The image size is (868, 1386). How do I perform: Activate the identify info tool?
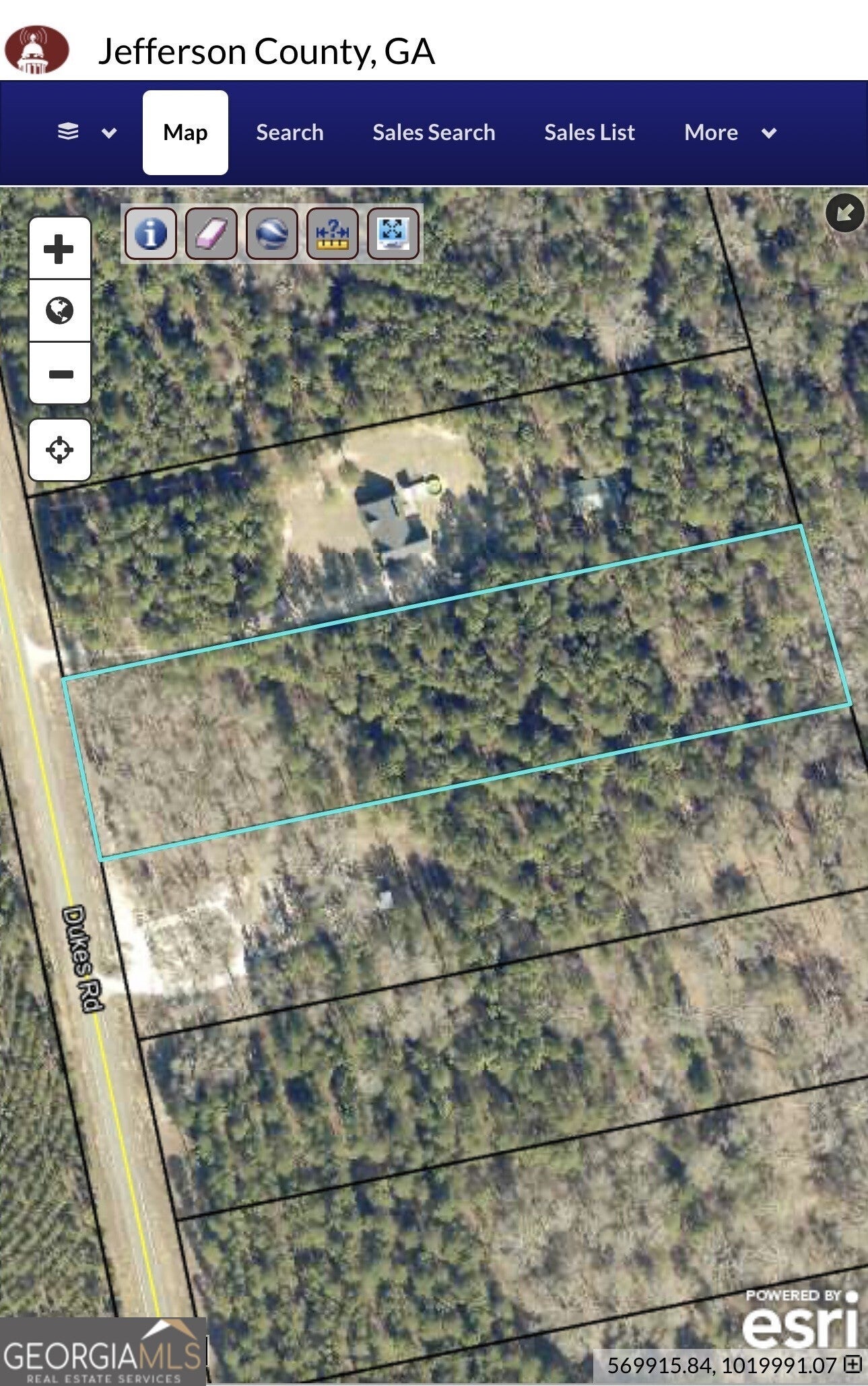click(150, 233)
